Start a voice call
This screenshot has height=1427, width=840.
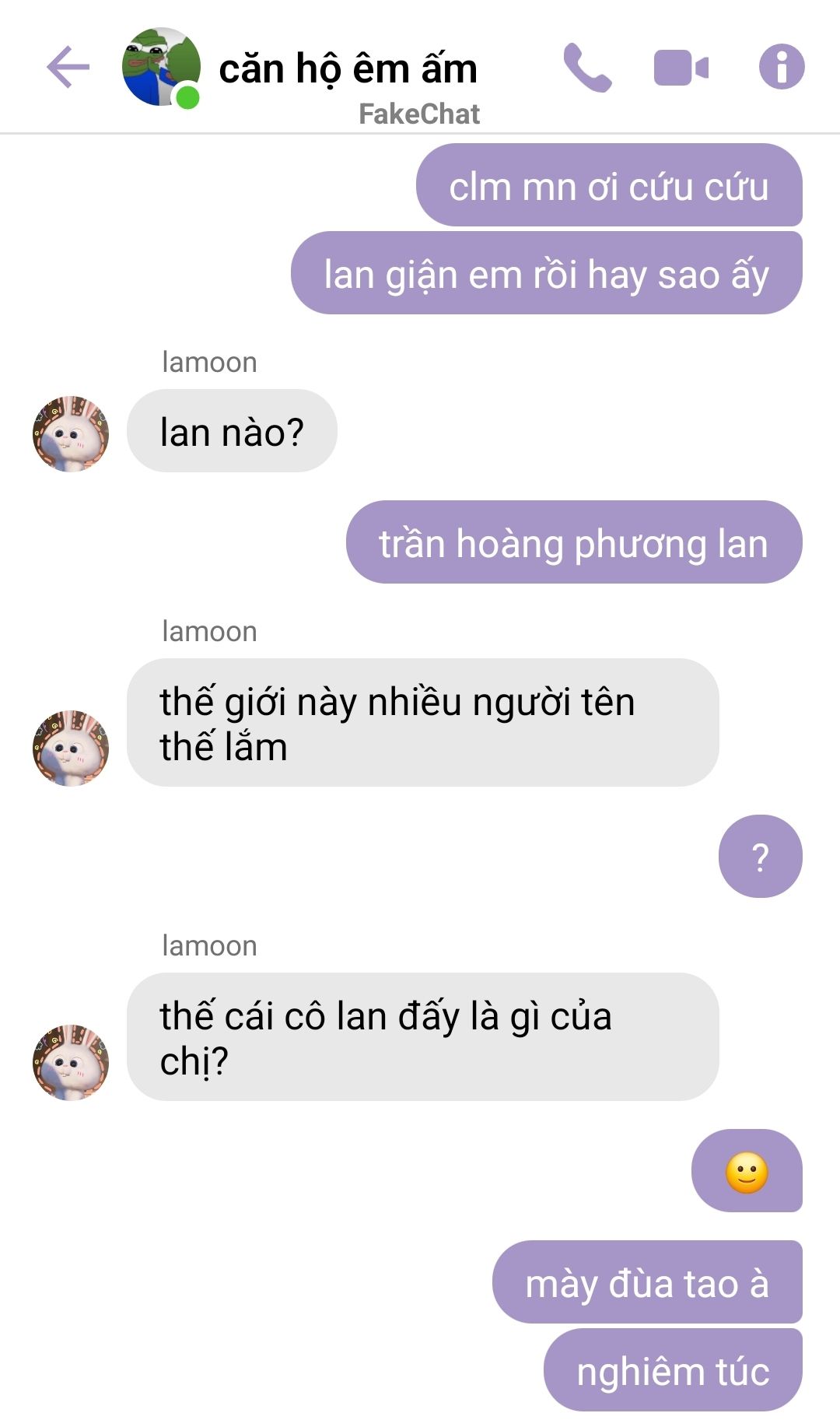[x=587, y=68]
